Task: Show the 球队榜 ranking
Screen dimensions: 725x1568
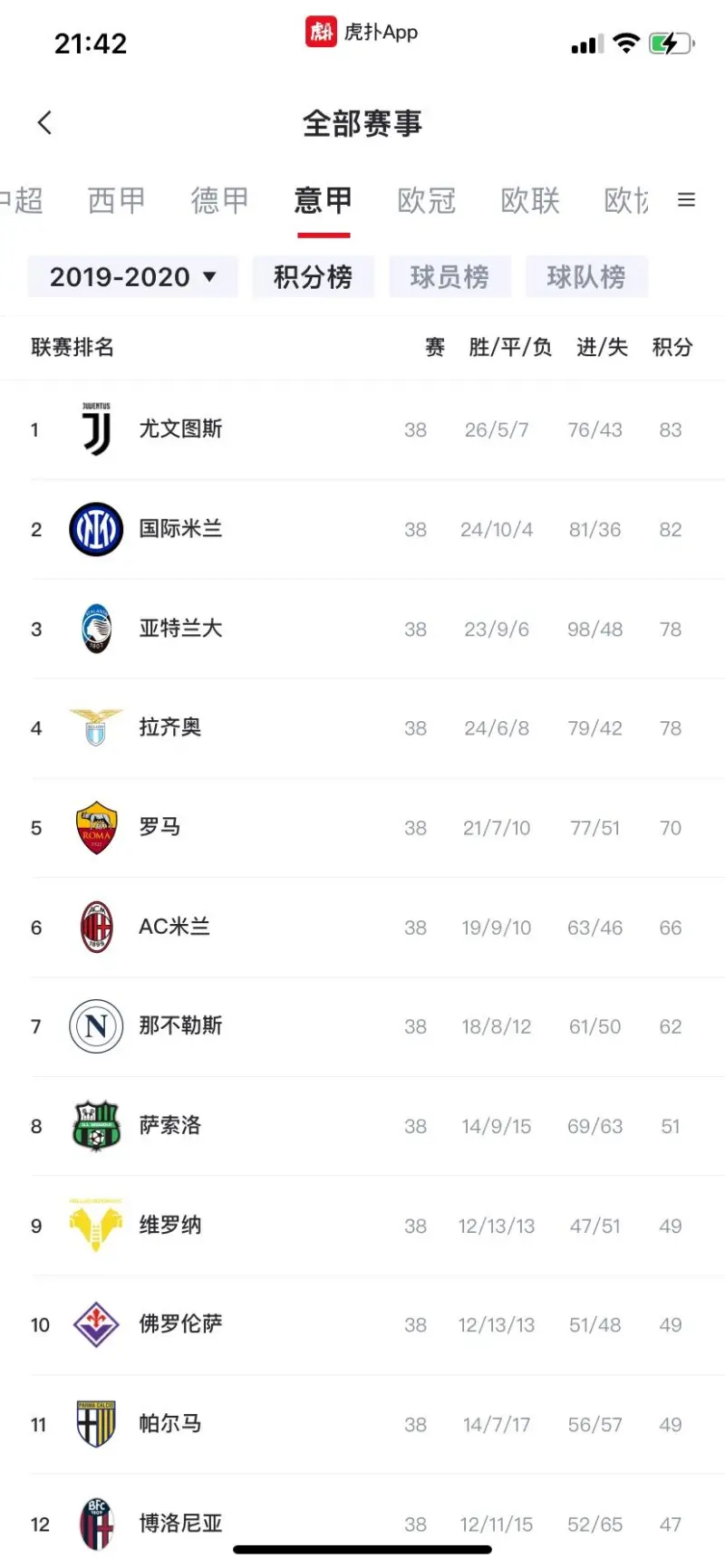Action: pos(586,276)
